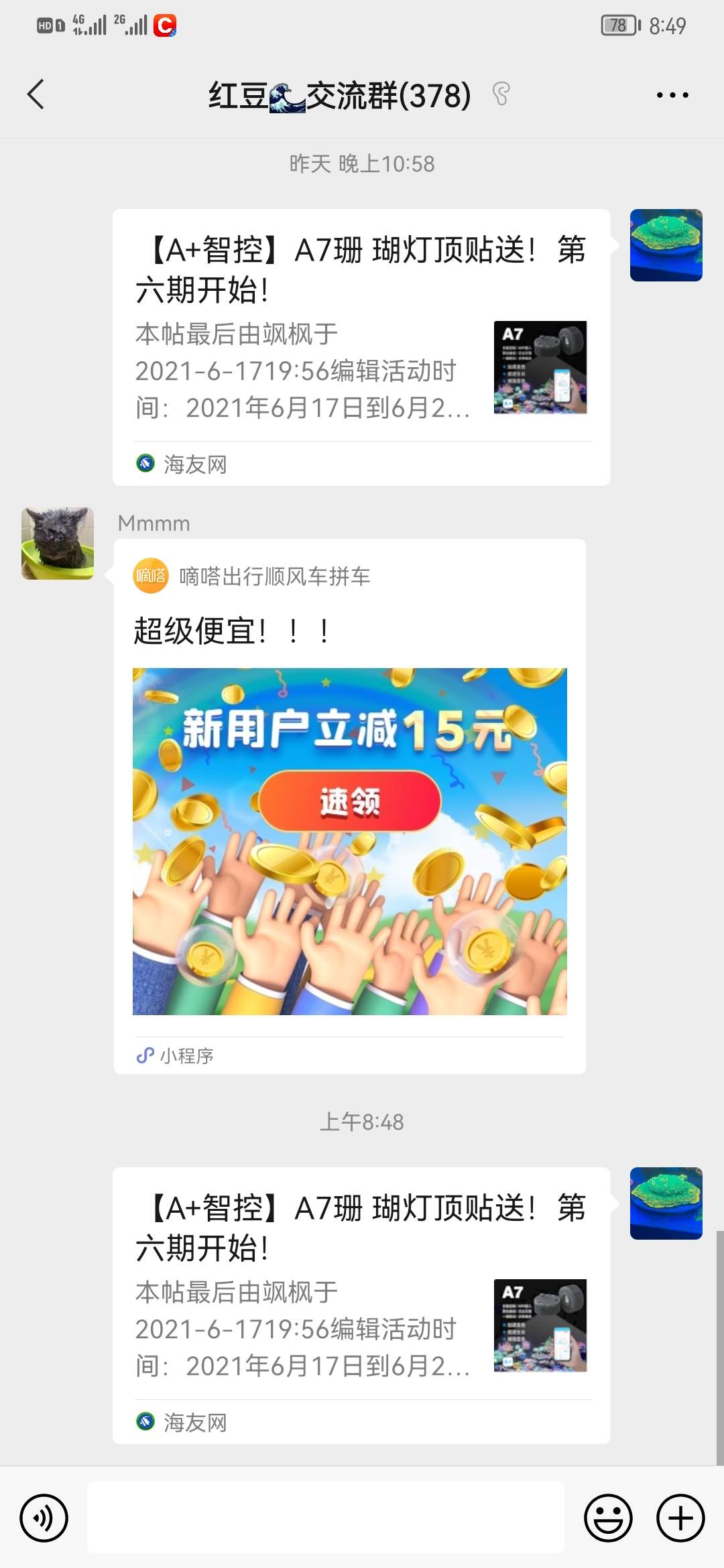Open the group chat overflow menu

672,95
